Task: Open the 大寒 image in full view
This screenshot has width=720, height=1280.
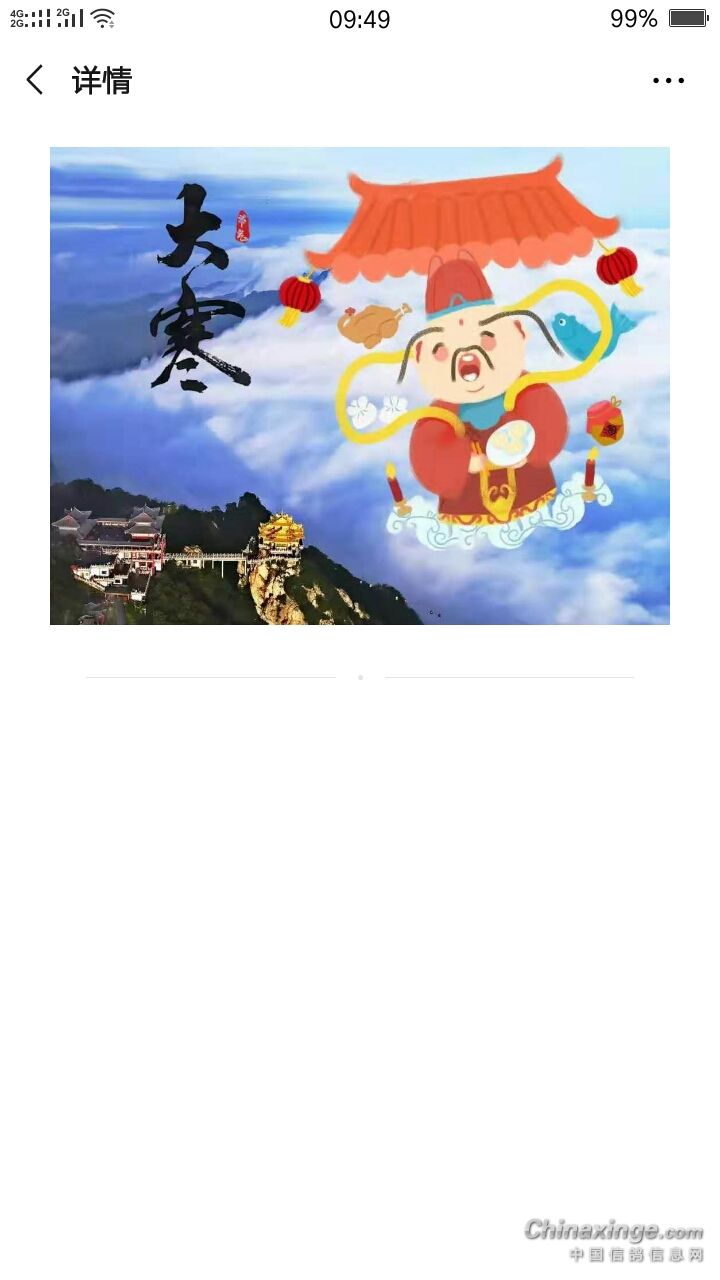Action: click(x=360, y=386)
